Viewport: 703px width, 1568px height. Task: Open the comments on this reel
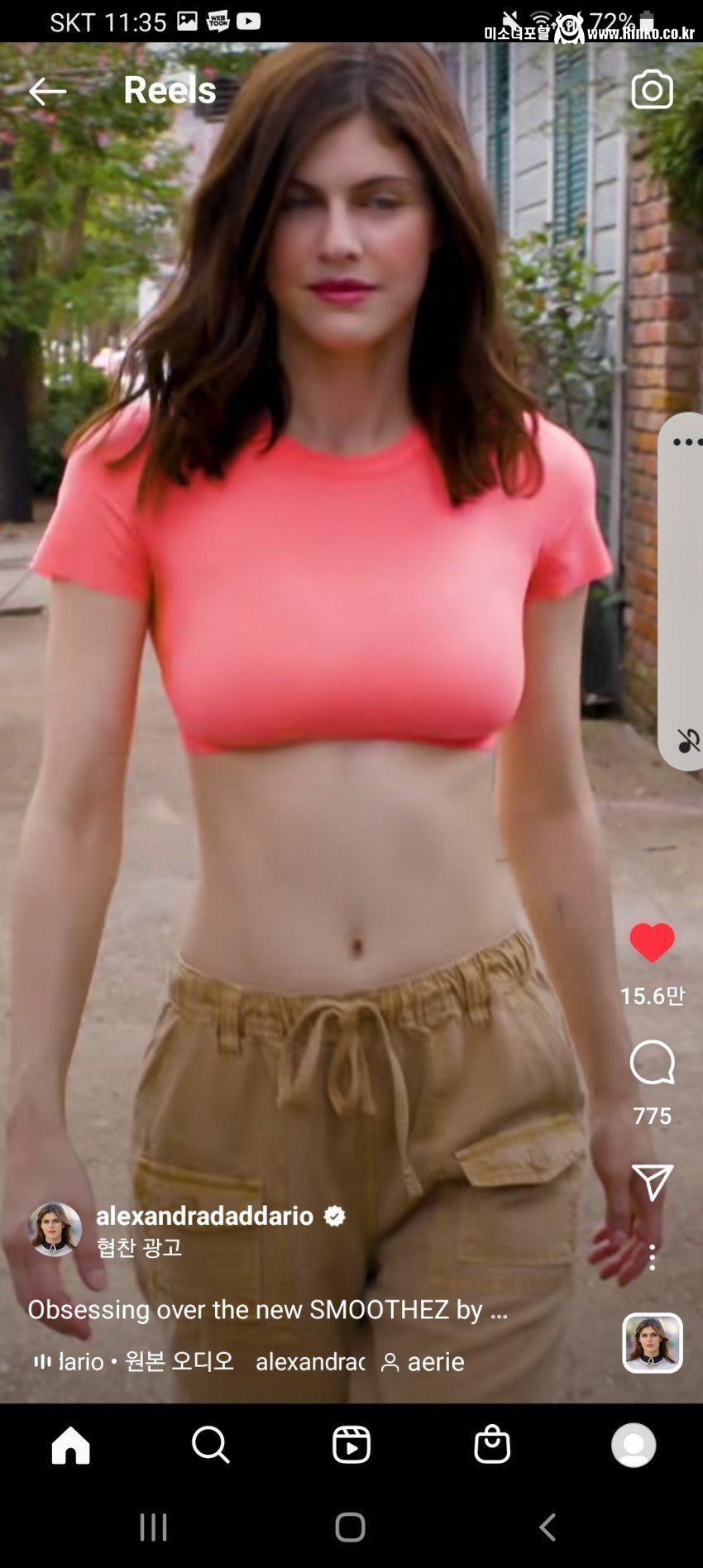(x=652, y=1063)
